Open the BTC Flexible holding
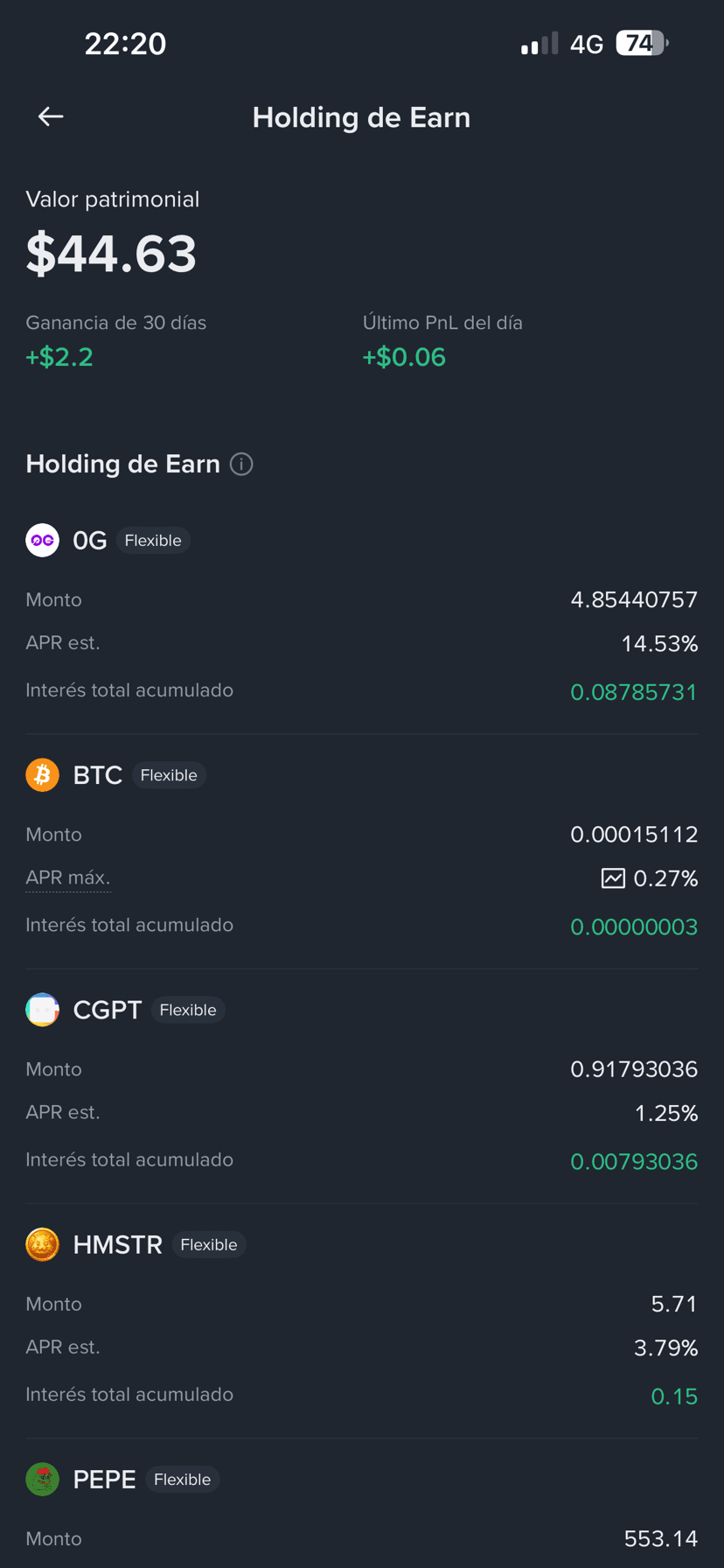The image size is (724, 1568). coord(98,775)
